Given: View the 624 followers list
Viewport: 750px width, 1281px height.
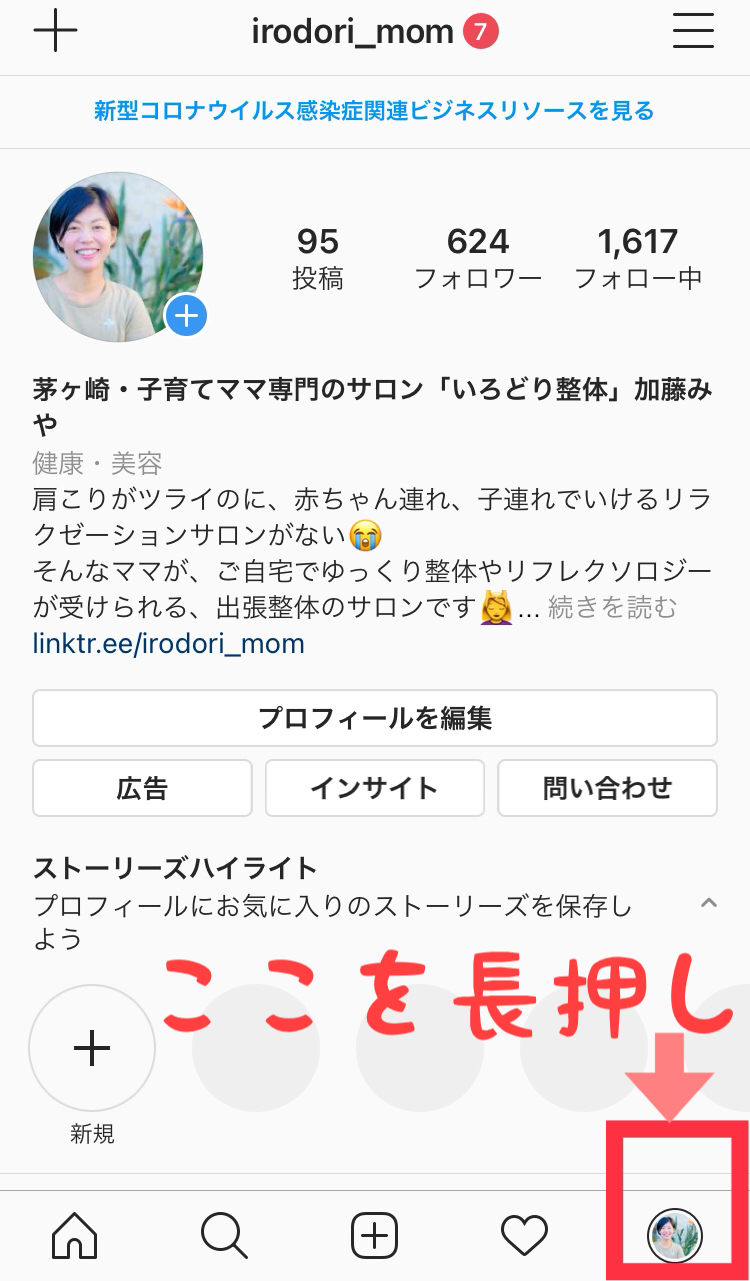Looking at the screenshot, I should [x=478, y=258].
